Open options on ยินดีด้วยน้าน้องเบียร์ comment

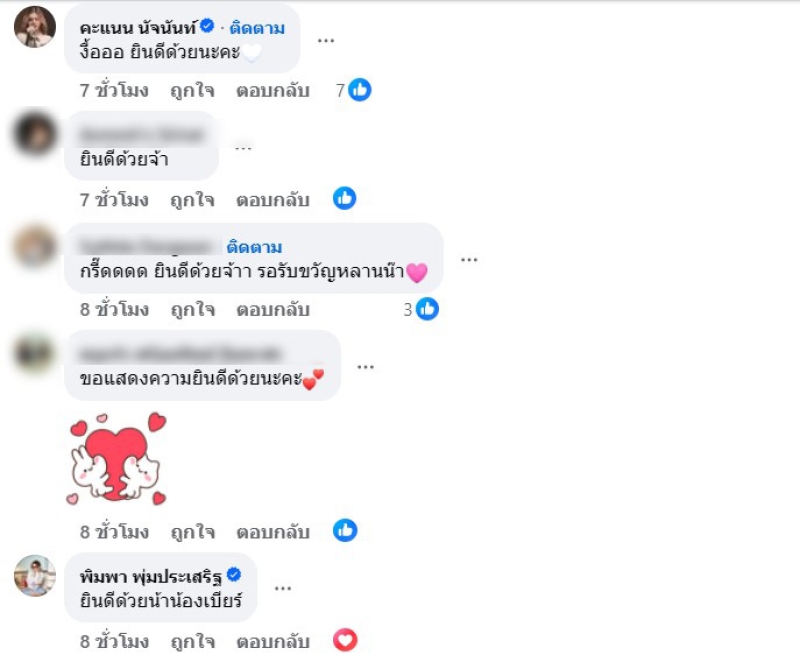coord(282,588)
